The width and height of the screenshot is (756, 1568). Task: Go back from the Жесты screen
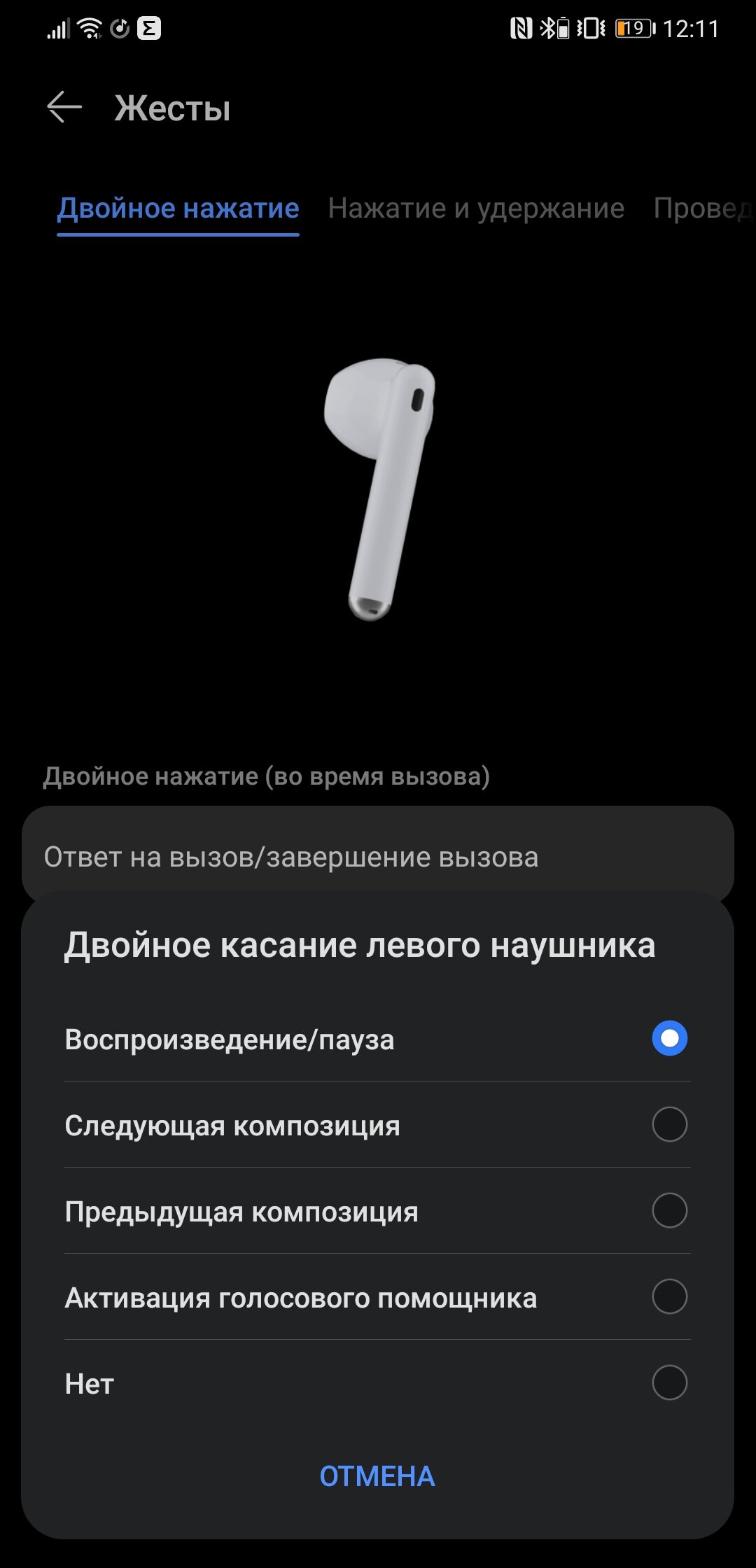click(64, 108)
